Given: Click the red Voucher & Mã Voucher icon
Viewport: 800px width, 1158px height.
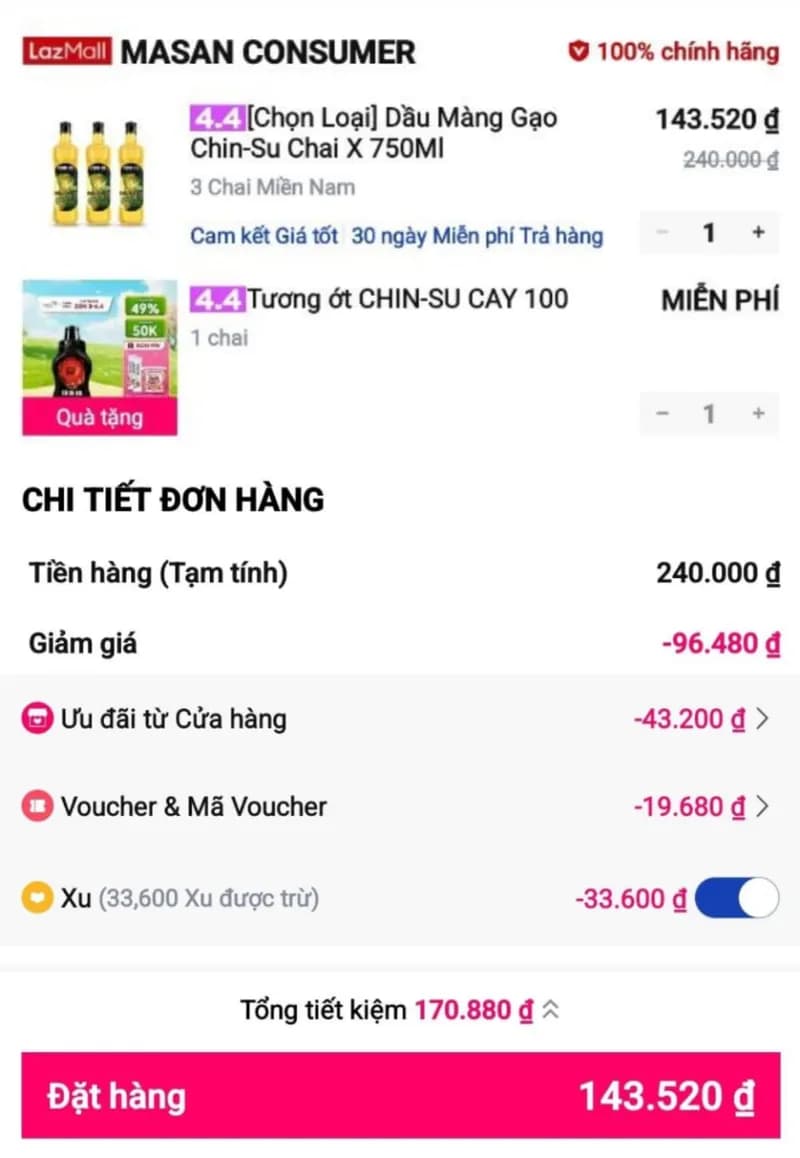Looking at the screenshot, I should pos(36,806).
